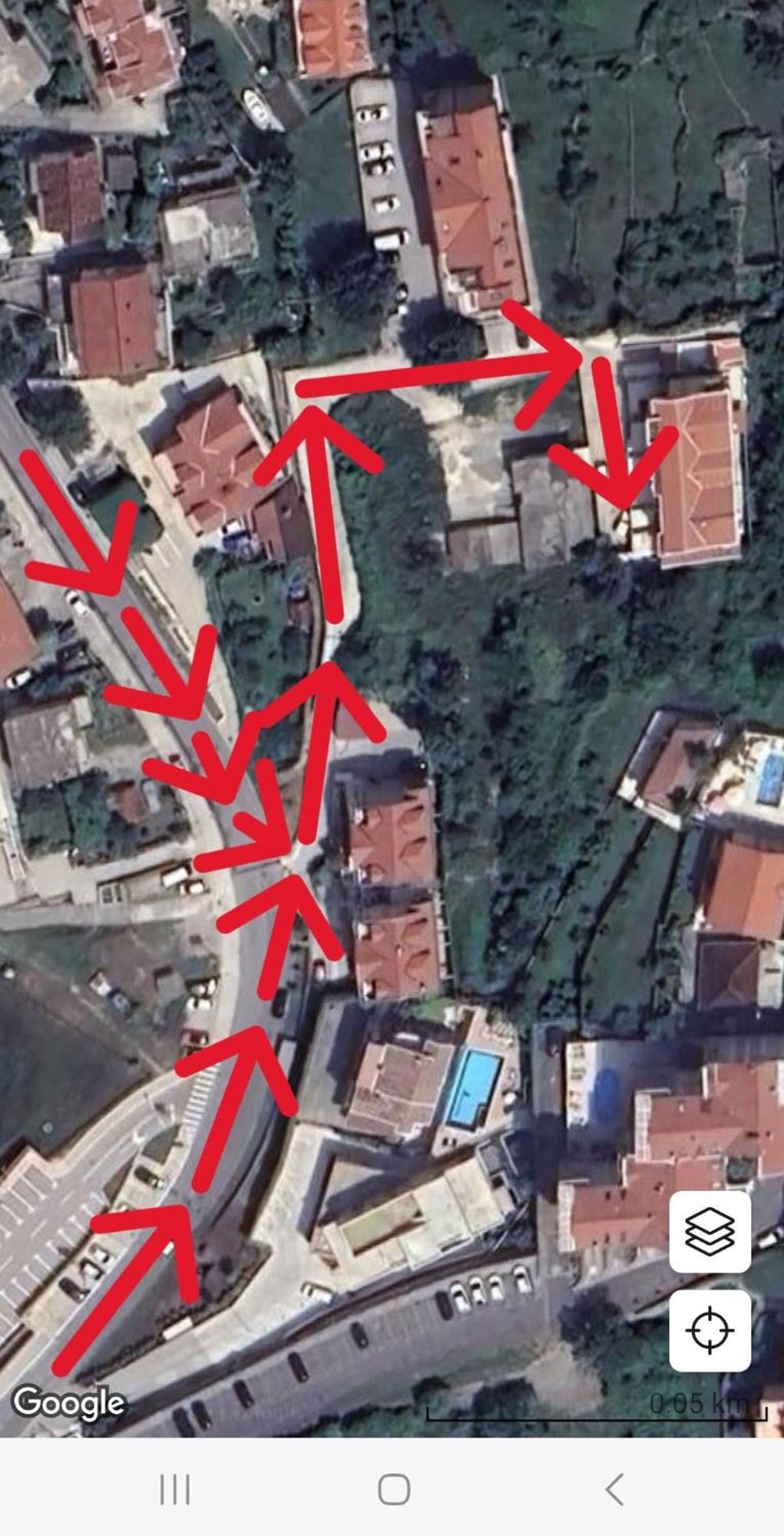Return to the home screen
Image resolution: width=784 pixels, height=1536 pixels.
394,1489
